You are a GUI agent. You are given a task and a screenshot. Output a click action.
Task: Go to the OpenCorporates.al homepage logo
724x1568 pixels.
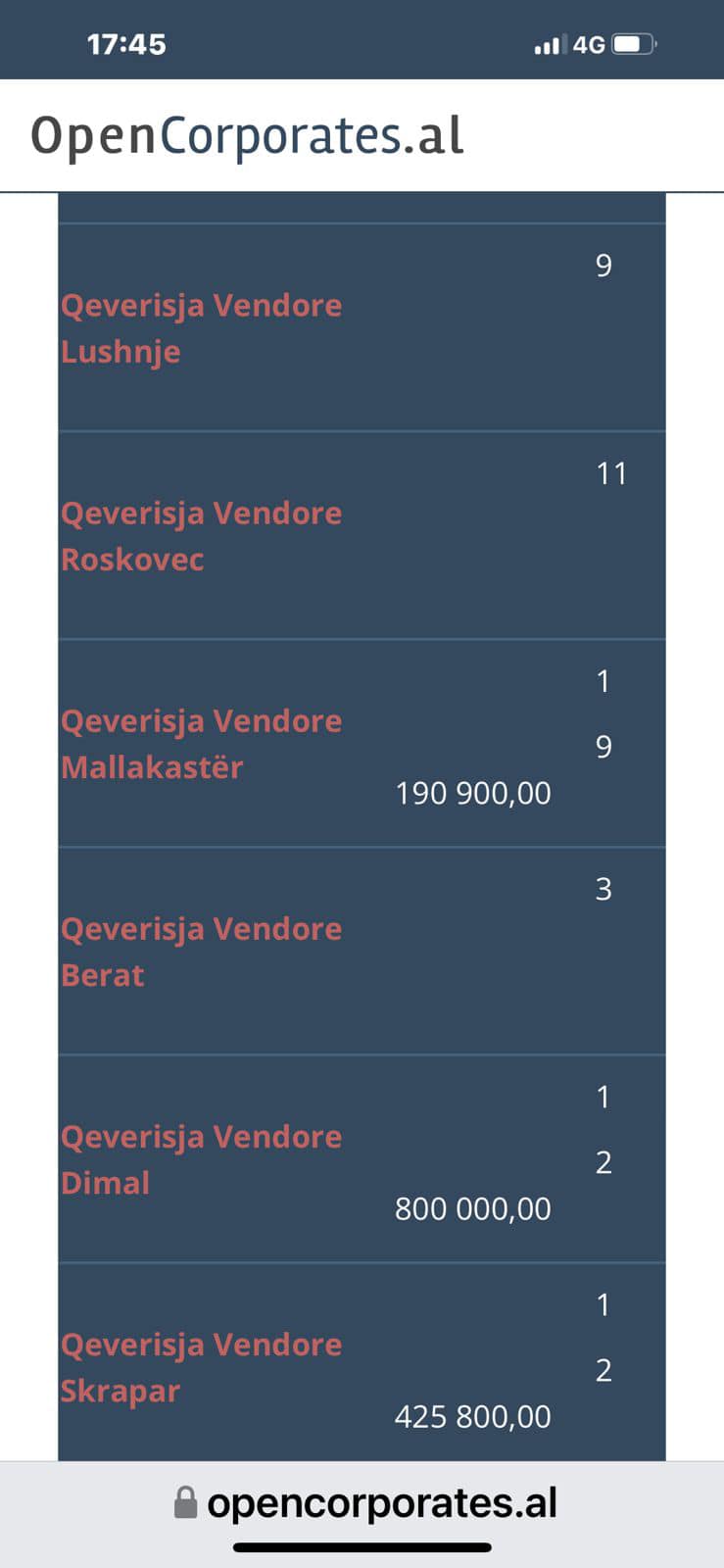tap(247, 135)
